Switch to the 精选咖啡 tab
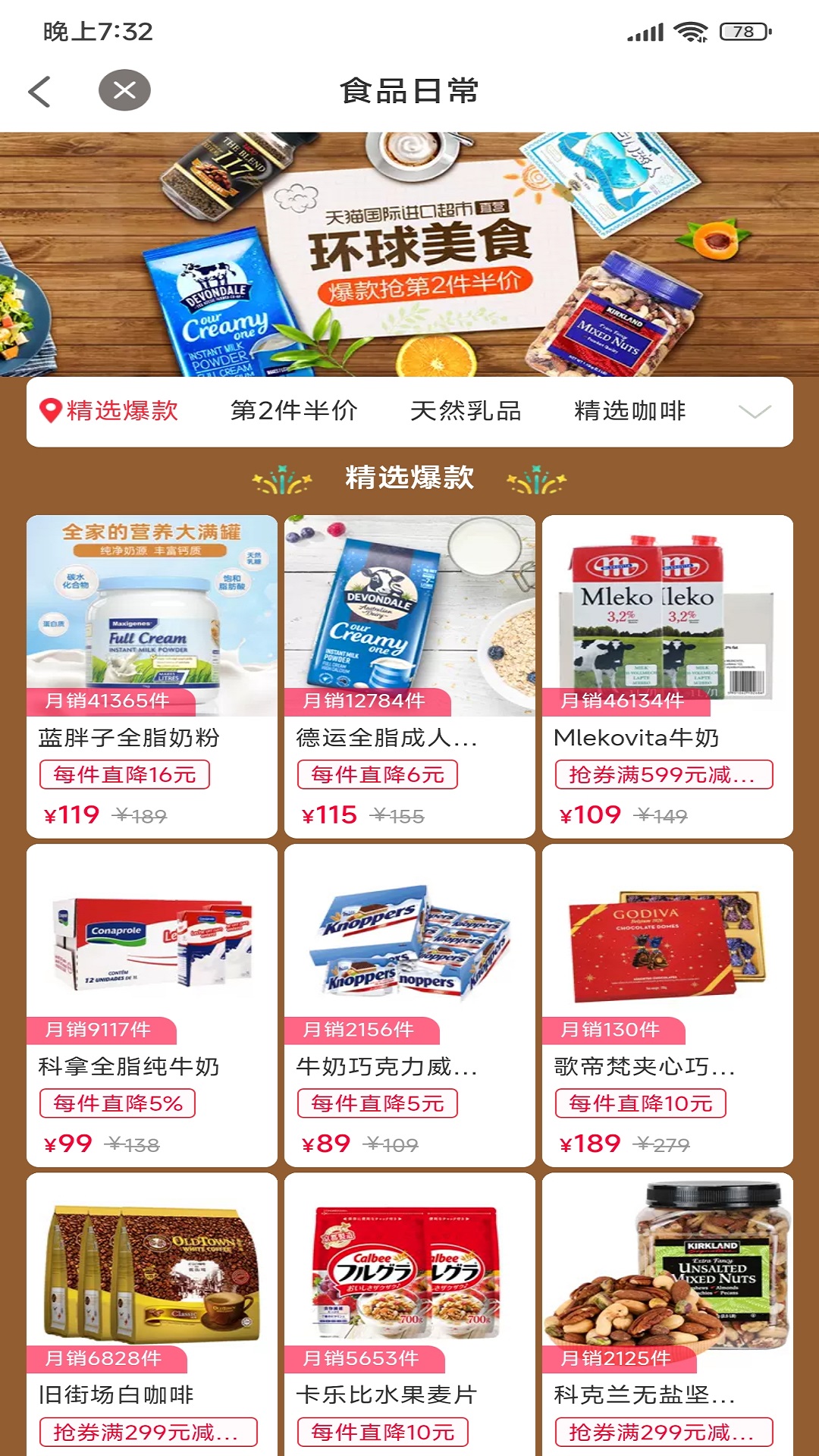 click(629, 411)
